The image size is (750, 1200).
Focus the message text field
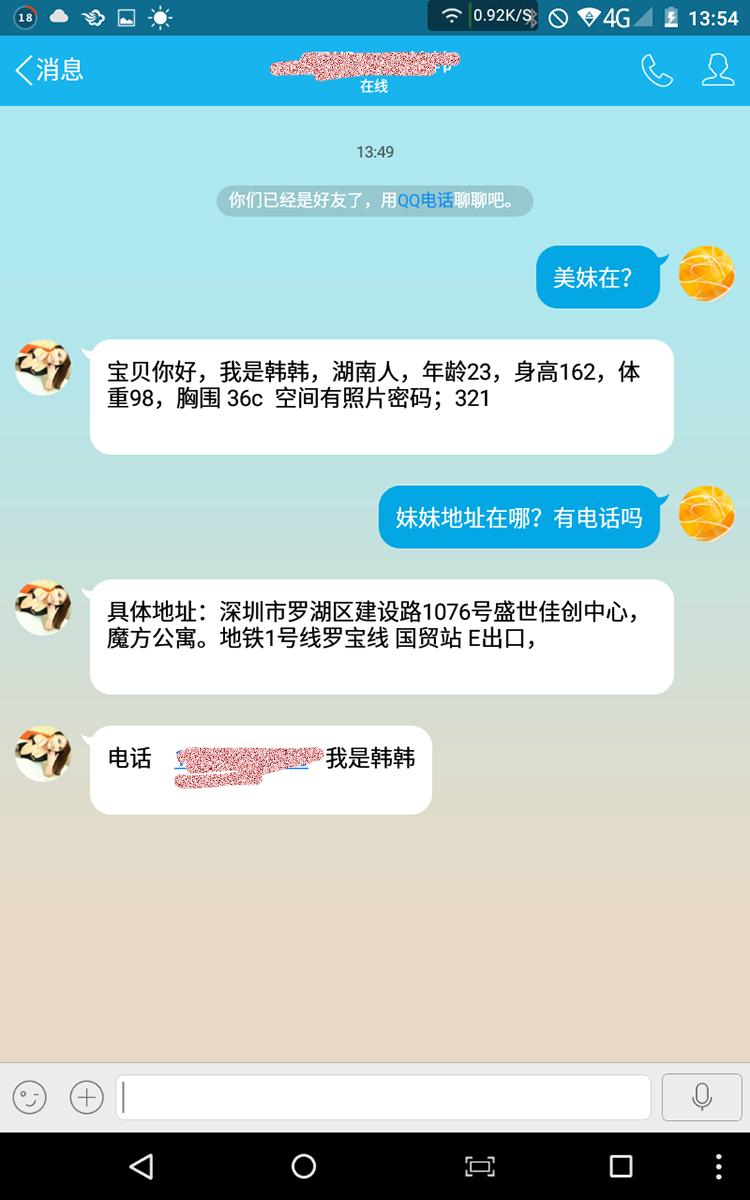pyautogui.click(x=384, y=1097)
